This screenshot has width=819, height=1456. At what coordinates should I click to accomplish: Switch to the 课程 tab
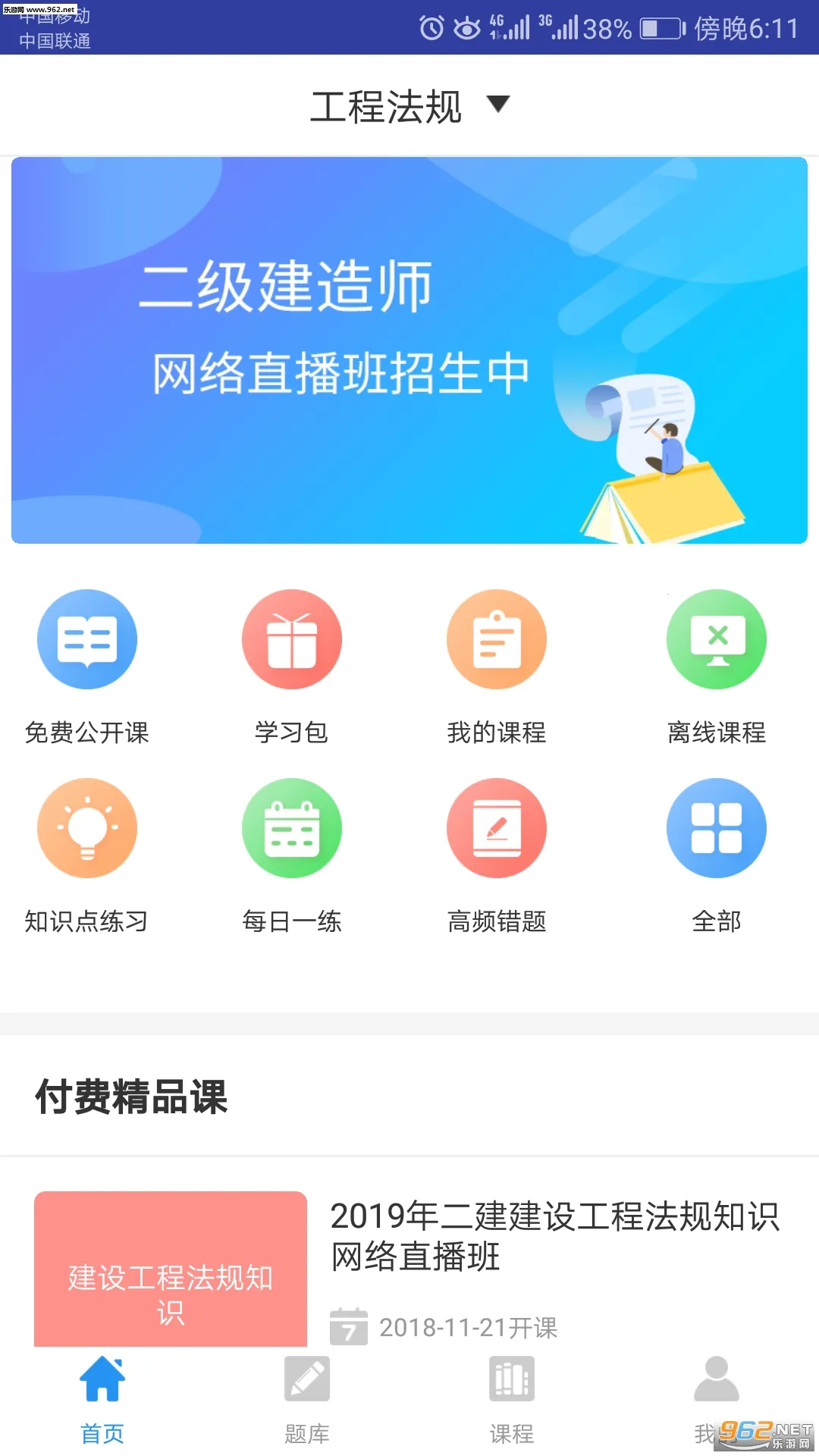click(512, 1400)
